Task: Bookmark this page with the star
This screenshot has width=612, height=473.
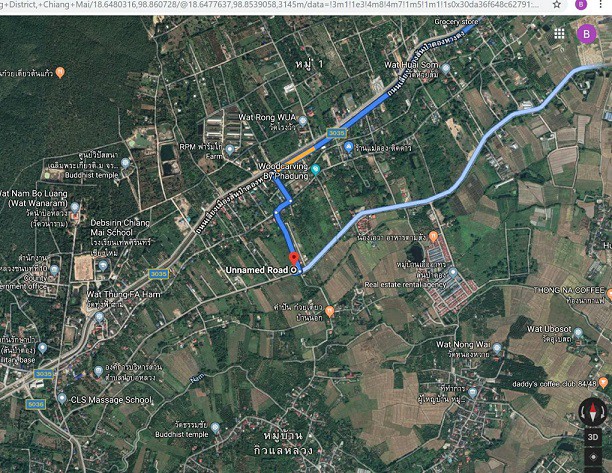Action: pyautogui.click(x=556, y=5)
